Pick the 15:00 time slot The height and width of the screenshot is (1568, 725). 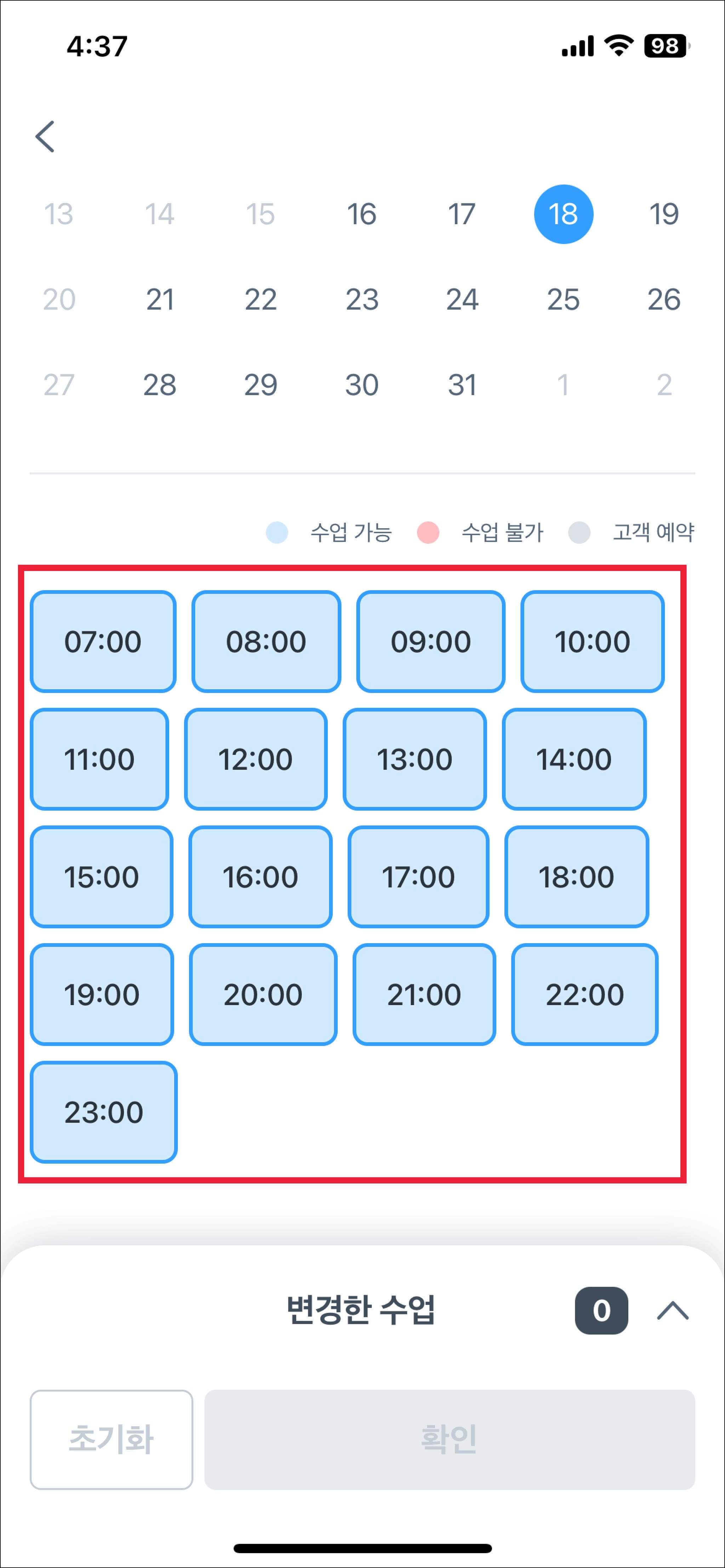click(102, 877)
